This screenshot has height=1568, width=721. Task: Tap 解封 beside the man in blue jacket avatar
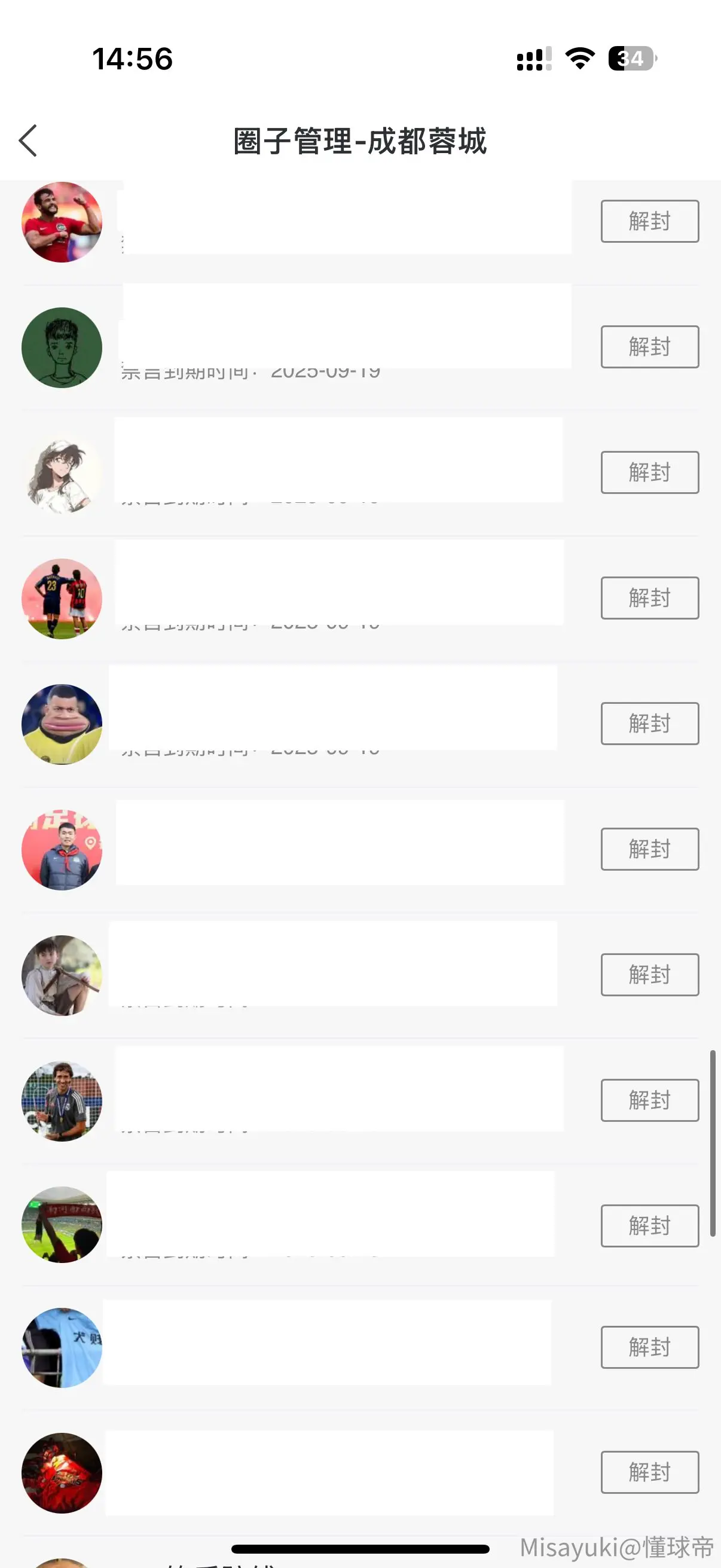point(650,849)
